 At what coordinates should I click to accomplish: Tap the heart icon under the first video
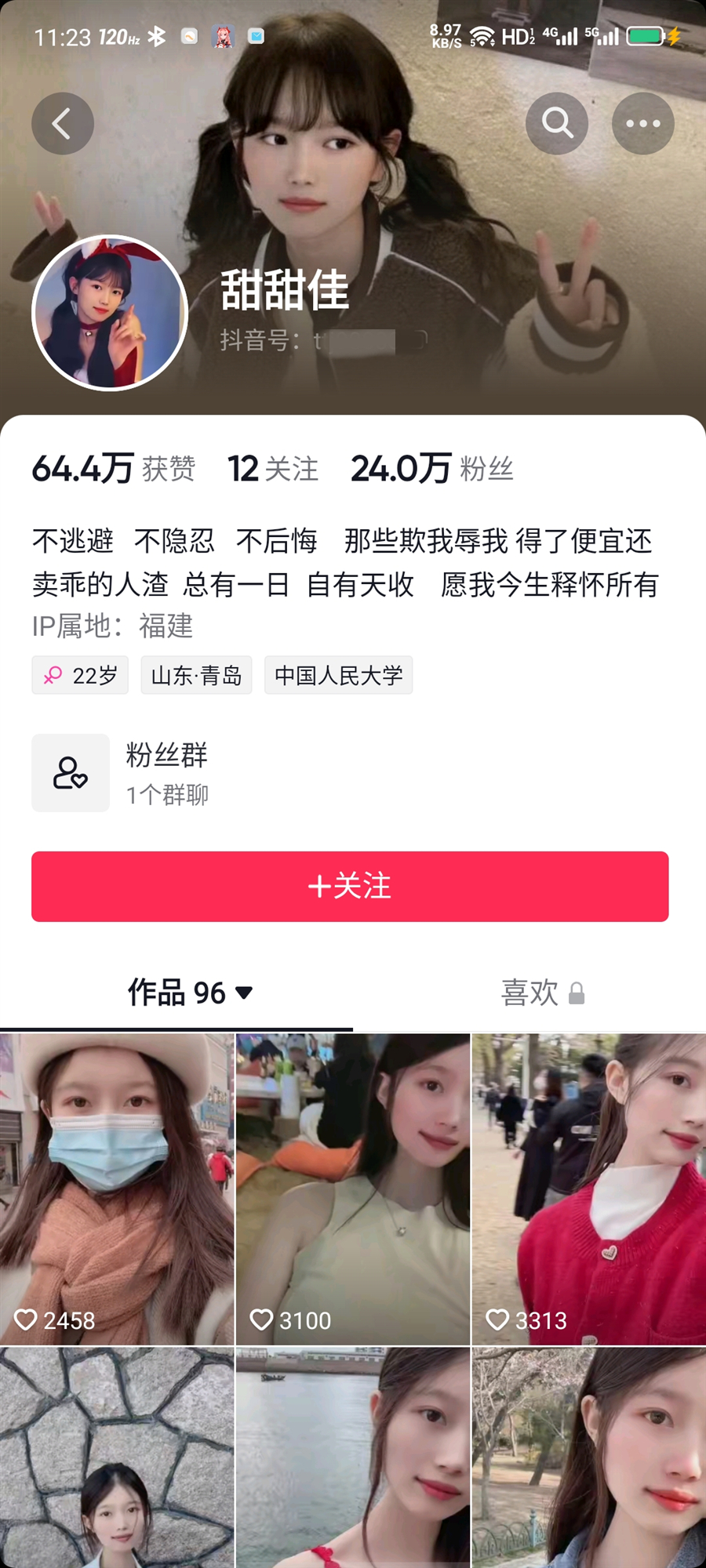coord(27,1320)
